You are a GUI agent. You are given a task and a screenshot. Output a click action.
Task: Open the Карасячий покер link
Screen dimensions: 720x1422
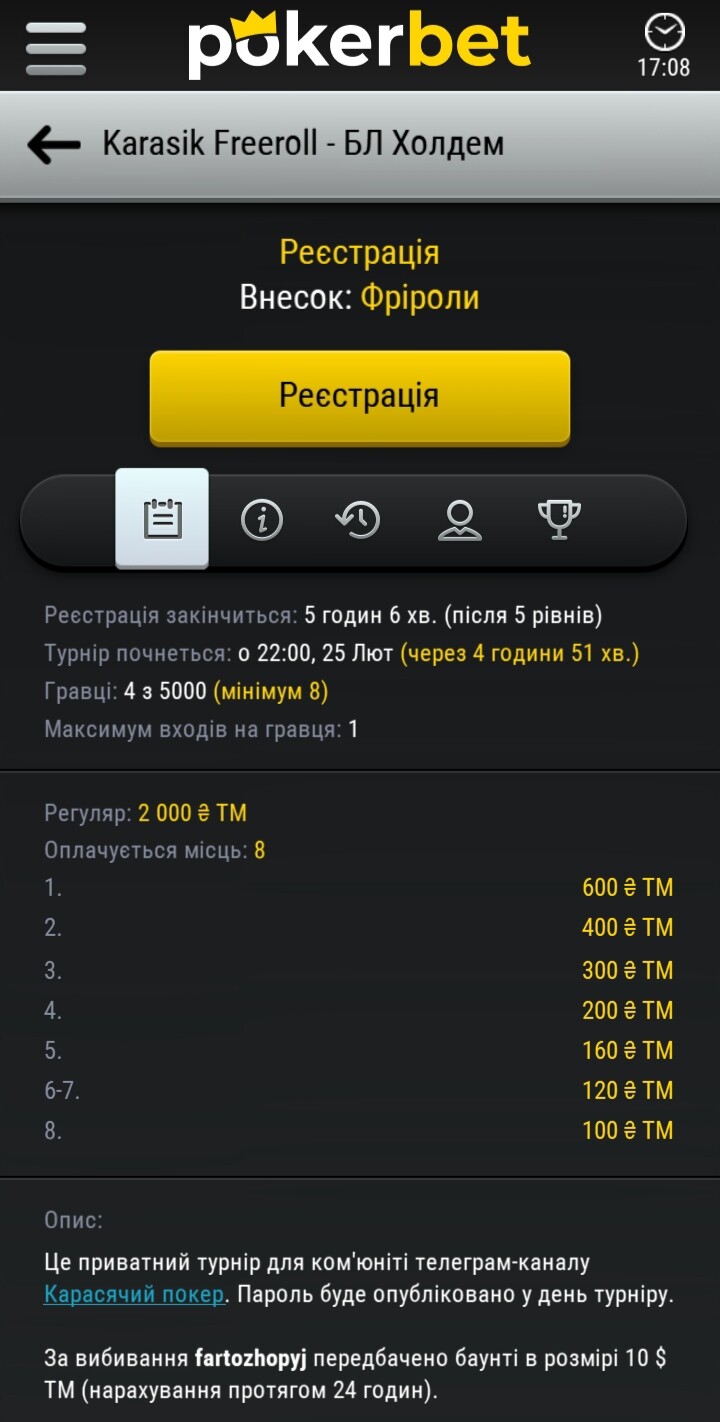(x=134, y=1294)
